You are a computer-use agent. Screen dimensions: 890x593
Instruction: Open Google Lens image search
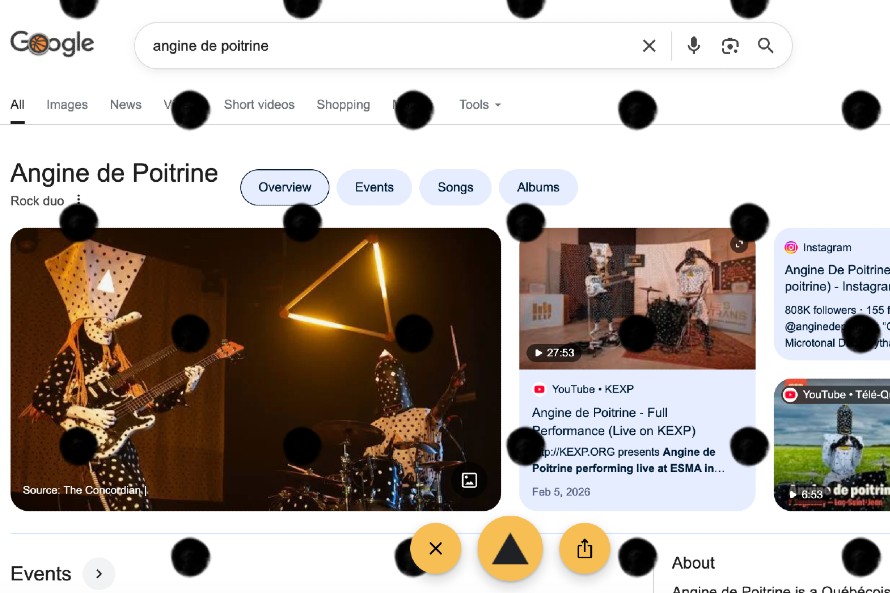(730, 46)
